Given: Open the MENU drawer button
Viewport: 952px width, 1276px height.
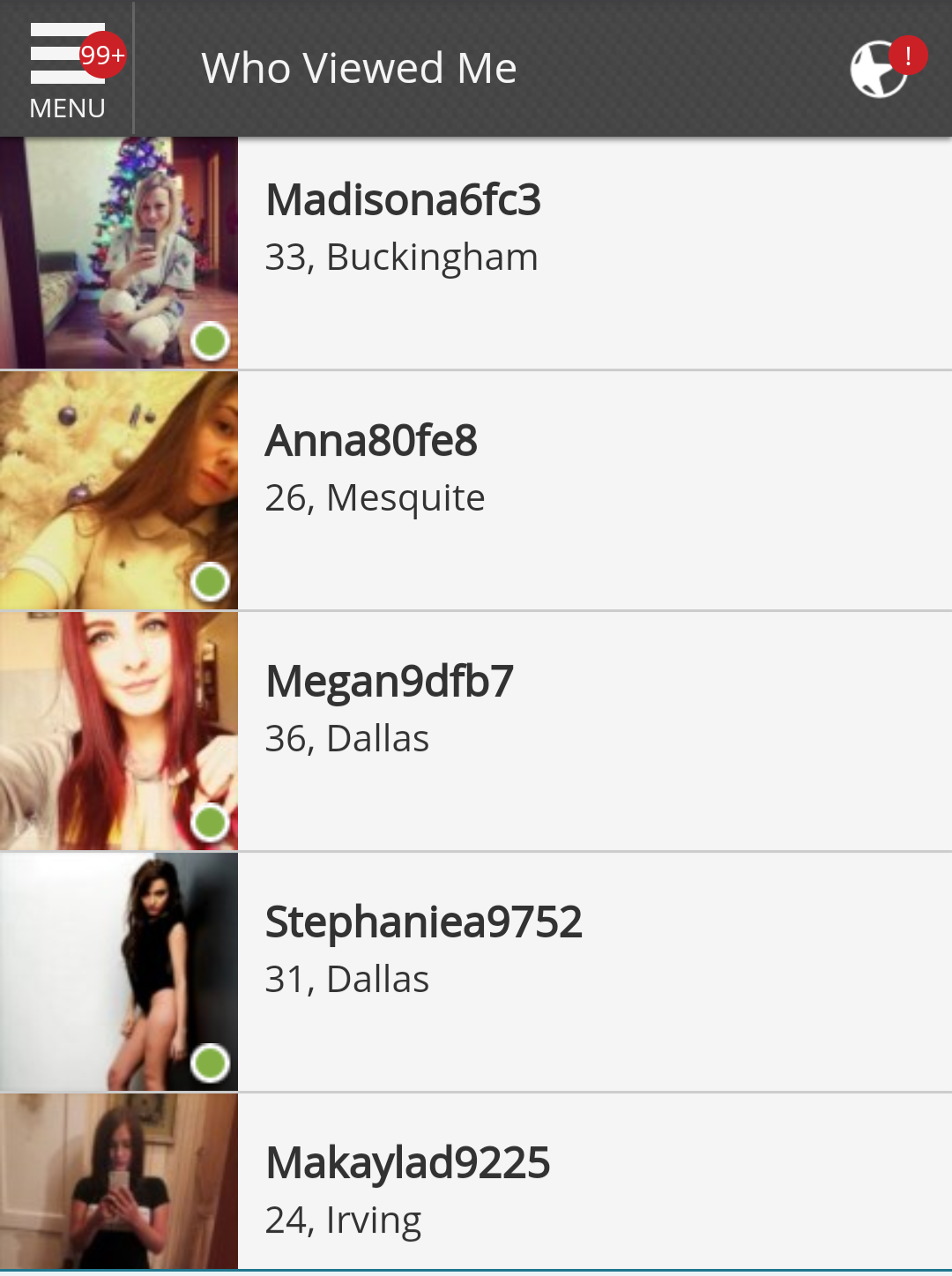Looking at the screenshot, I should click(x=67, y=69).
